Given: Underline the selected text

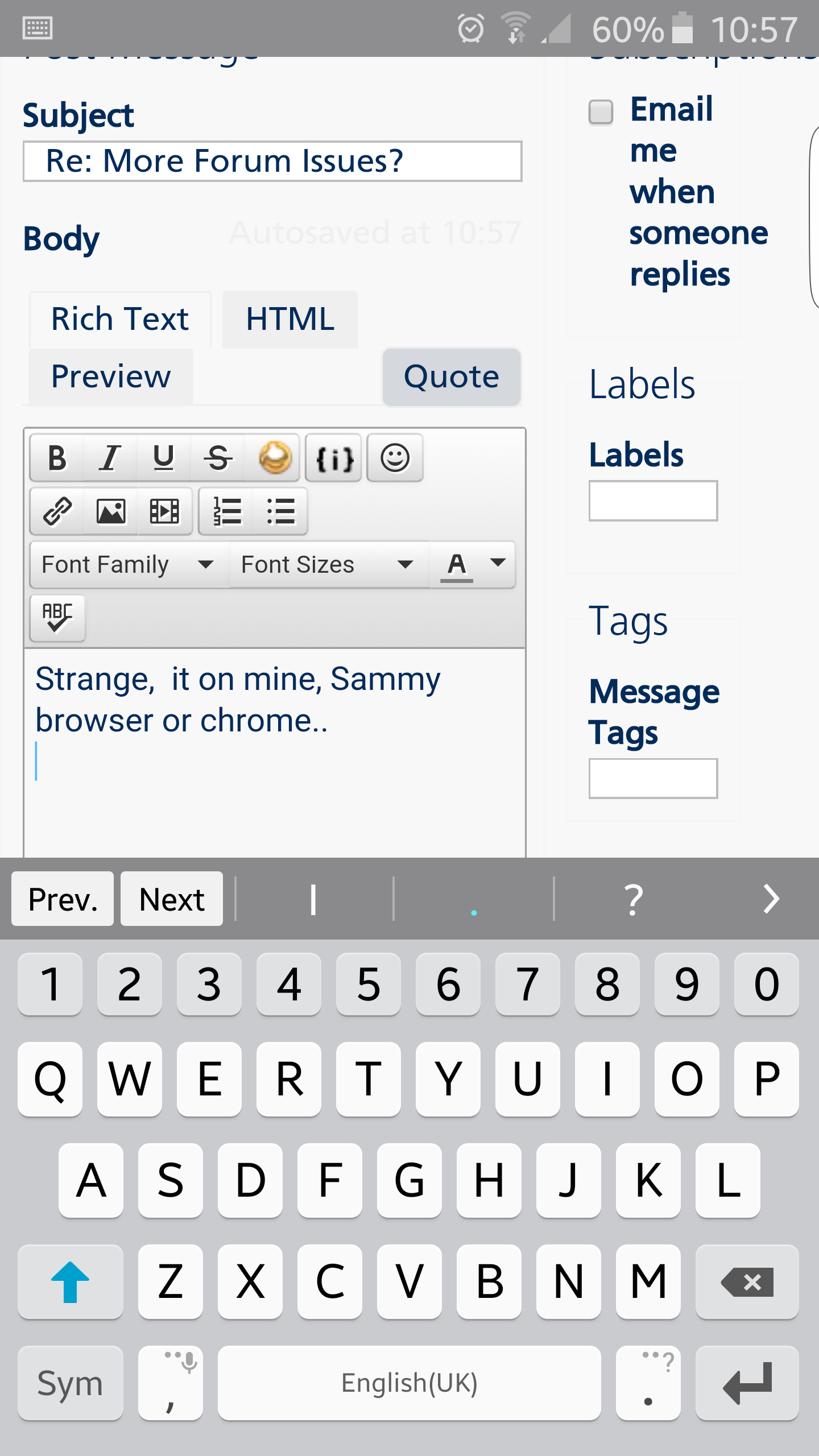Looking at the screenshot, I should pos(164,458).
